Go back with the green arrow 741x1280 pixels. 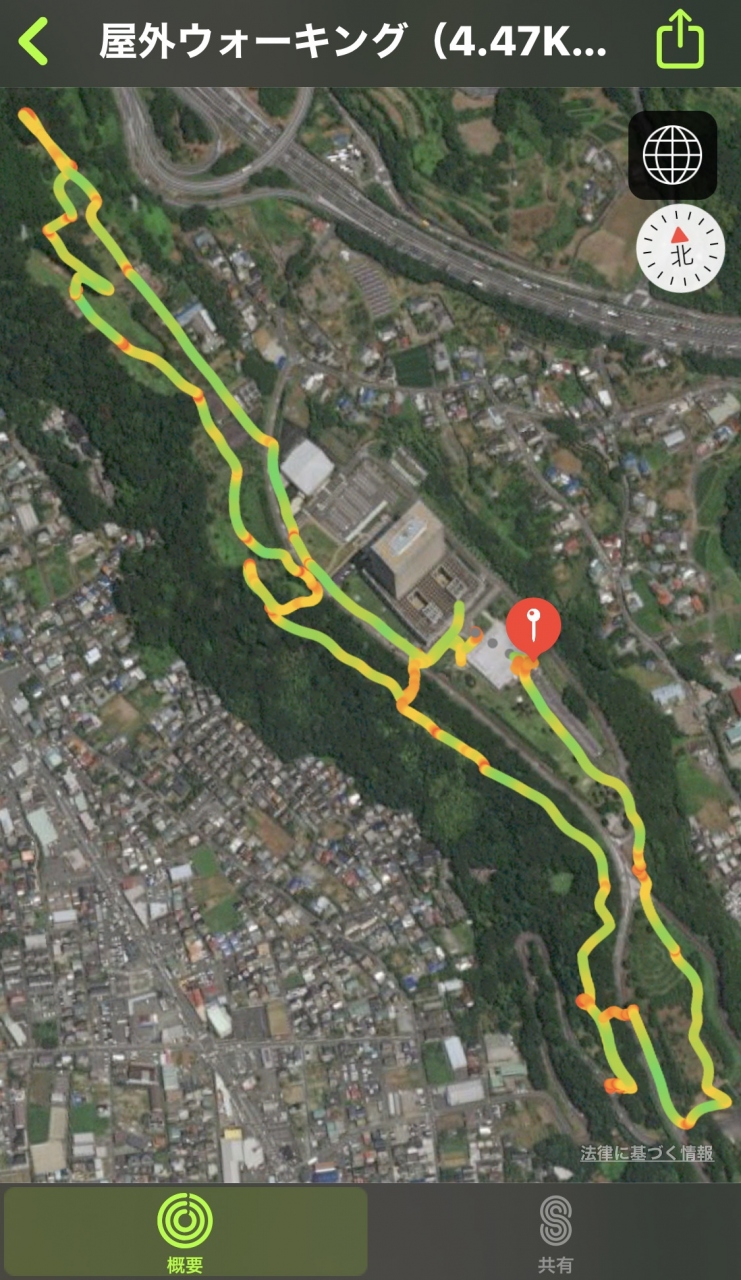pos(33,42)
